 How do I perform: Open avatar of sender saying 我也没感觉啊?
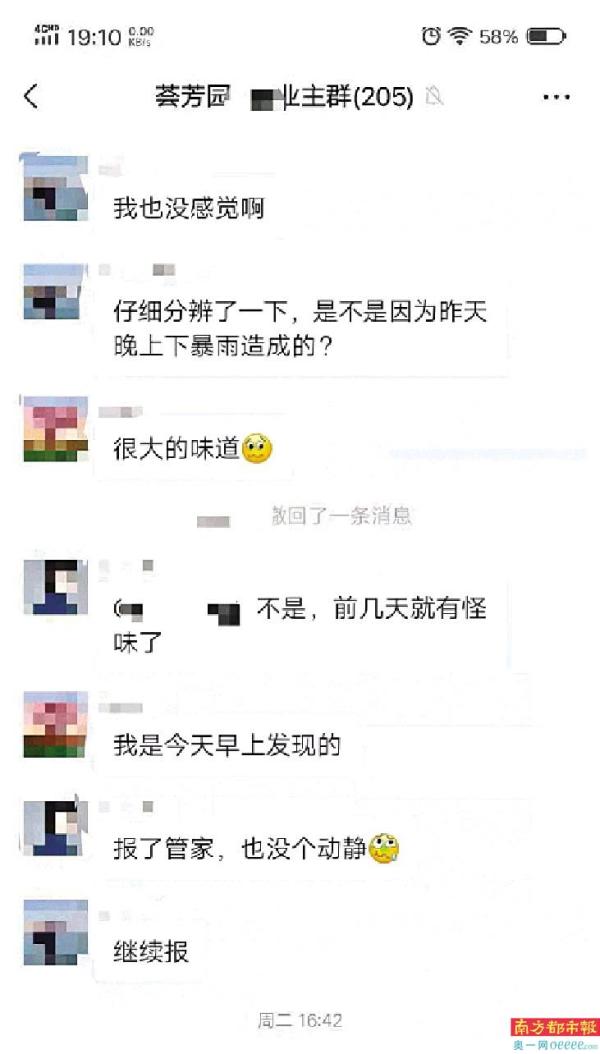(x=55, y=187)
